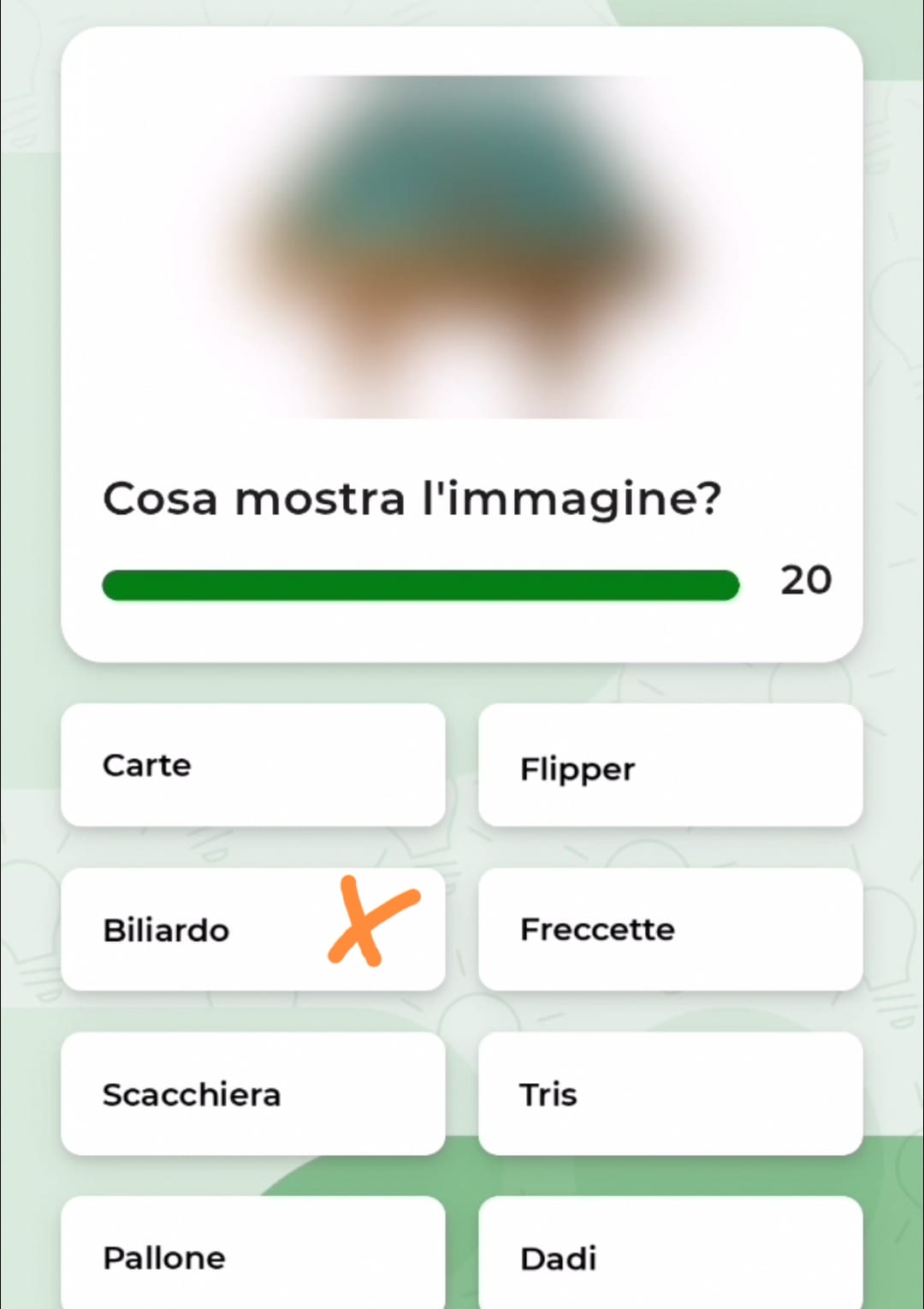The height and width of the screenshot is (1309, 924).
Task: Select Scacchiera as your answer
Action: (x=252, y=1093)
